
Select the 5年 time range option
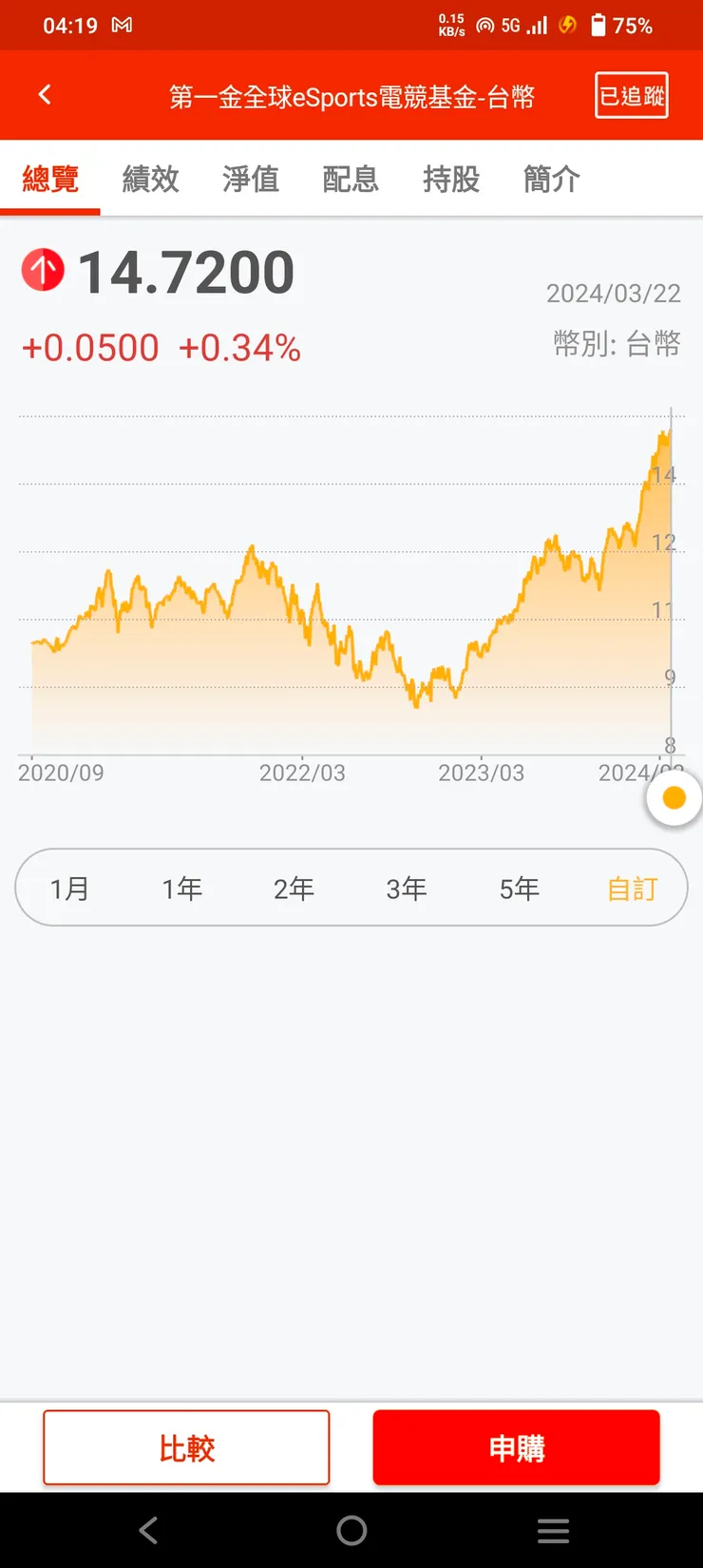pyautogui.click(x=519, y=888)
